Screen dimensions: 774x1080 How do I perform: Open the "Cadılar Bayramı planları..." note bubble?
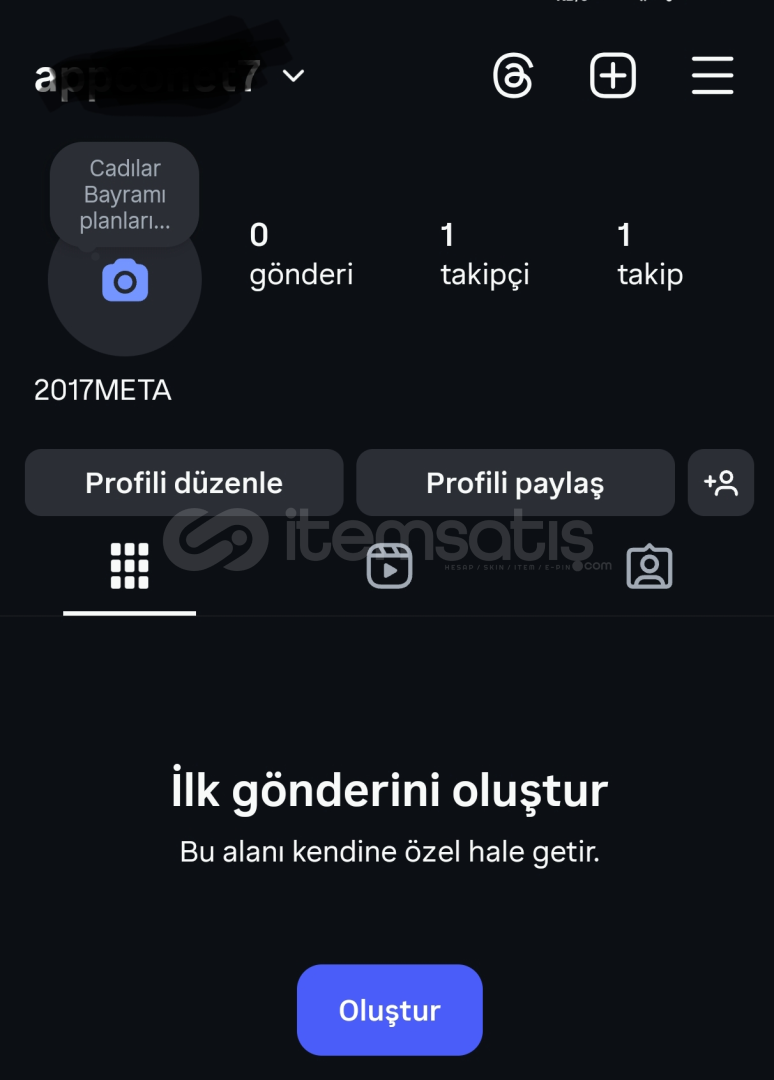coord(125,194)
